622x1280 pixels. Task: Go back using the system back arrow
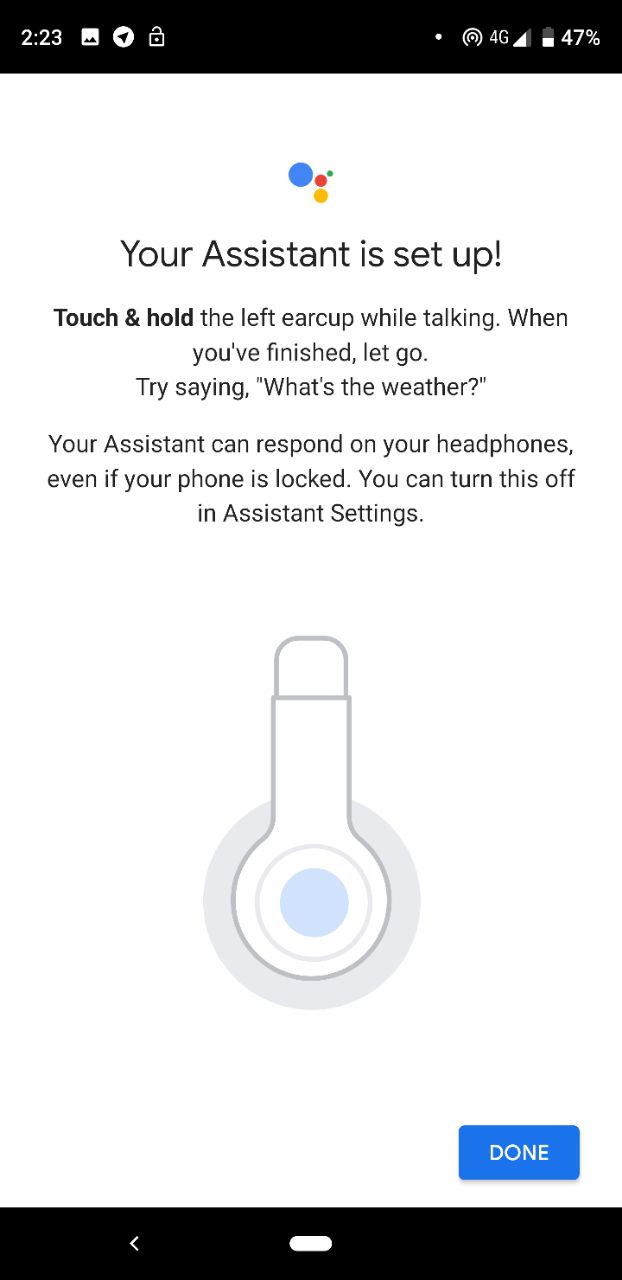point(135,1243)
